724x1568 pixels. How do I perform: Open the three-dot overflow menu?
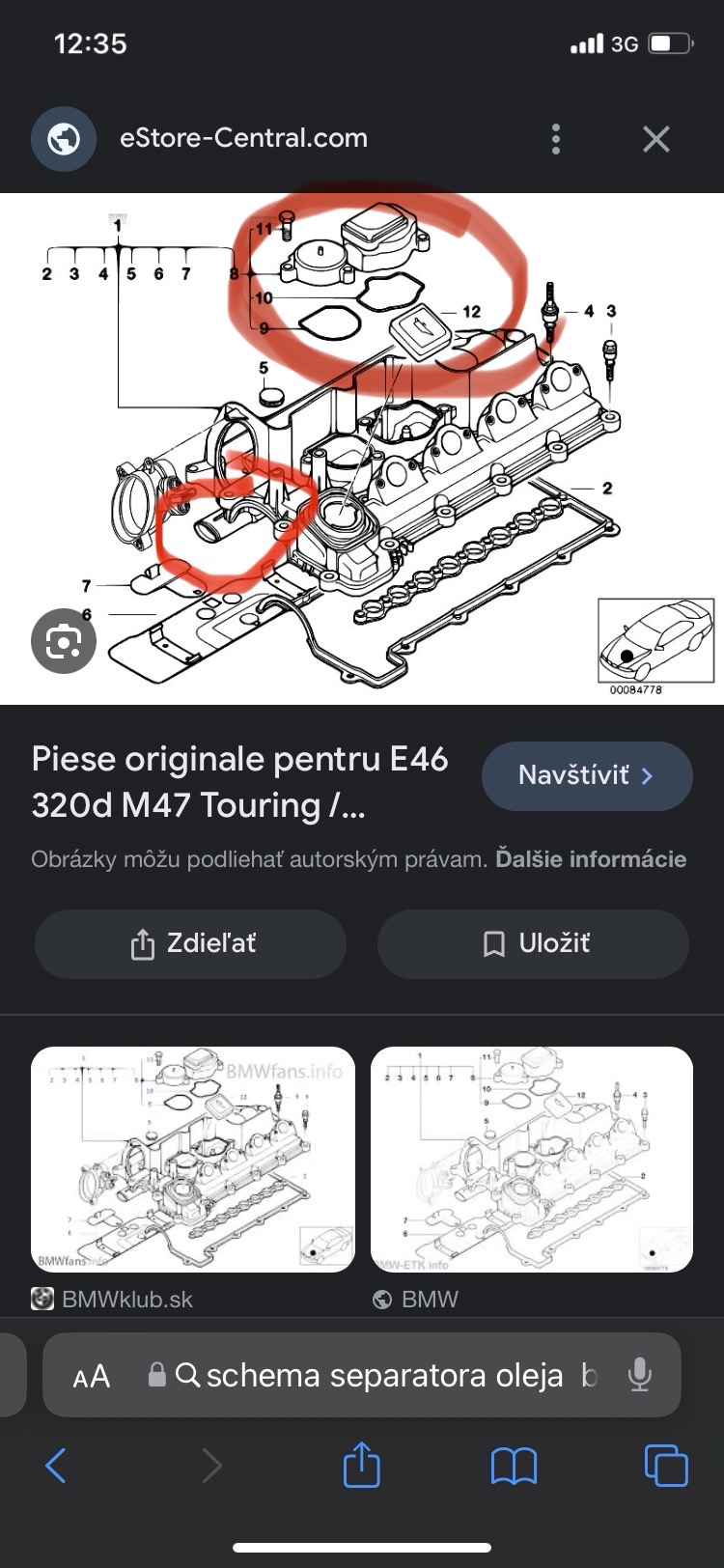pos(555,139)
